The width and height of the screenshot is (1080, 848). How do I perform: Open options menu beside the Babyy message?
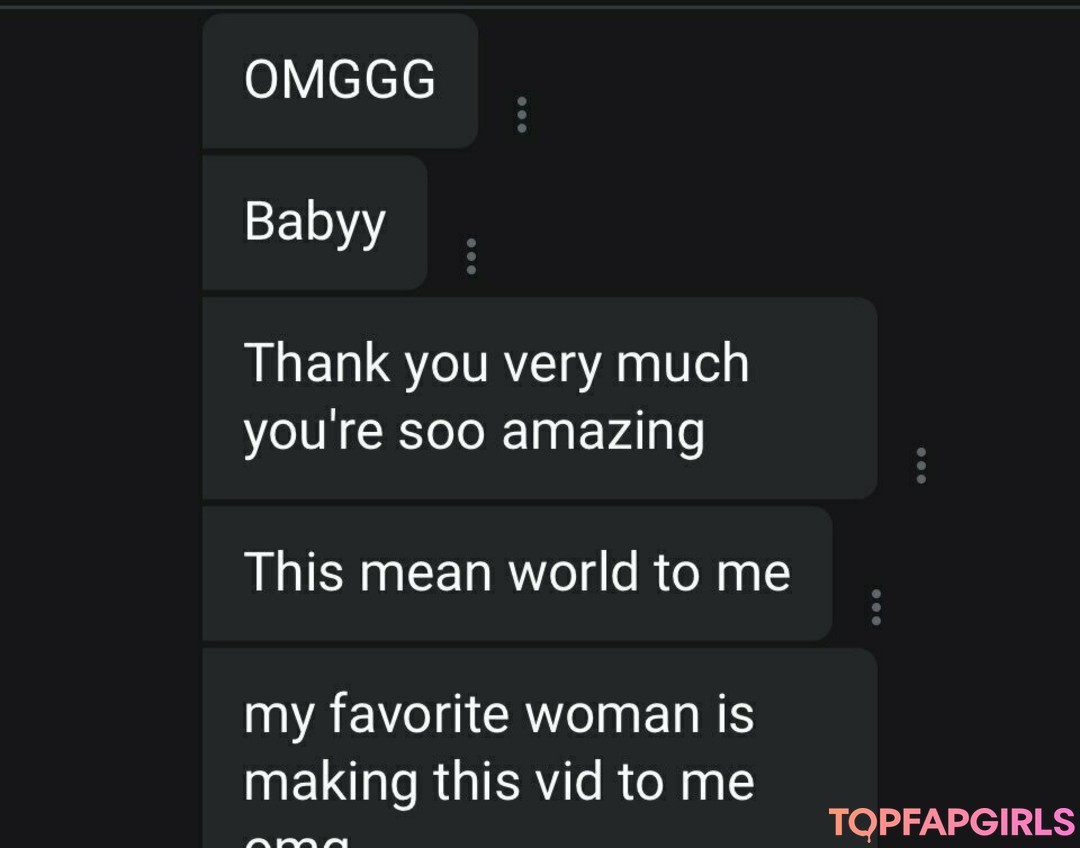tap(471, 256)
